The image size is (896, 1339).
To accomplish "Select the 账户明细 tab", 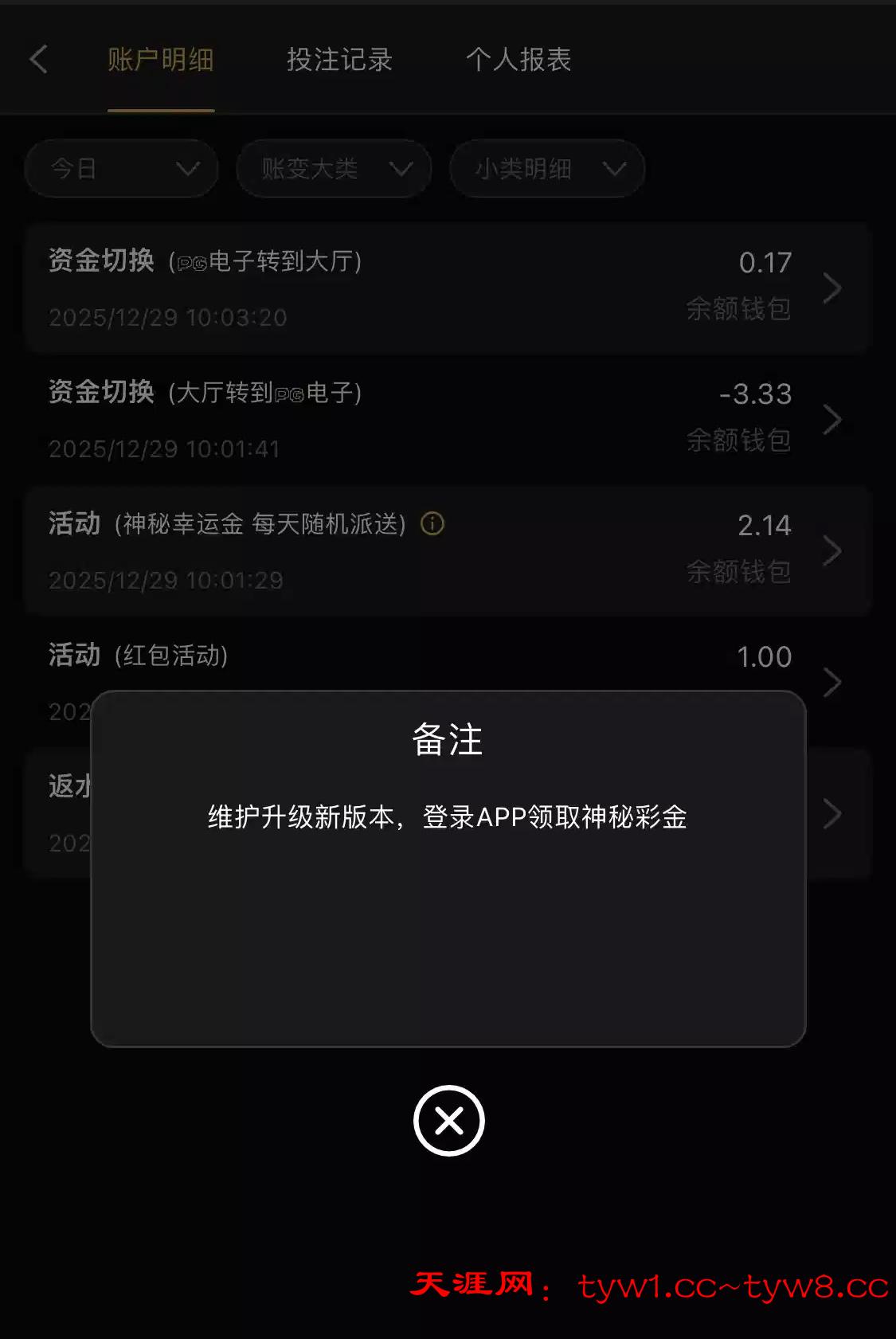I will 161,60.
